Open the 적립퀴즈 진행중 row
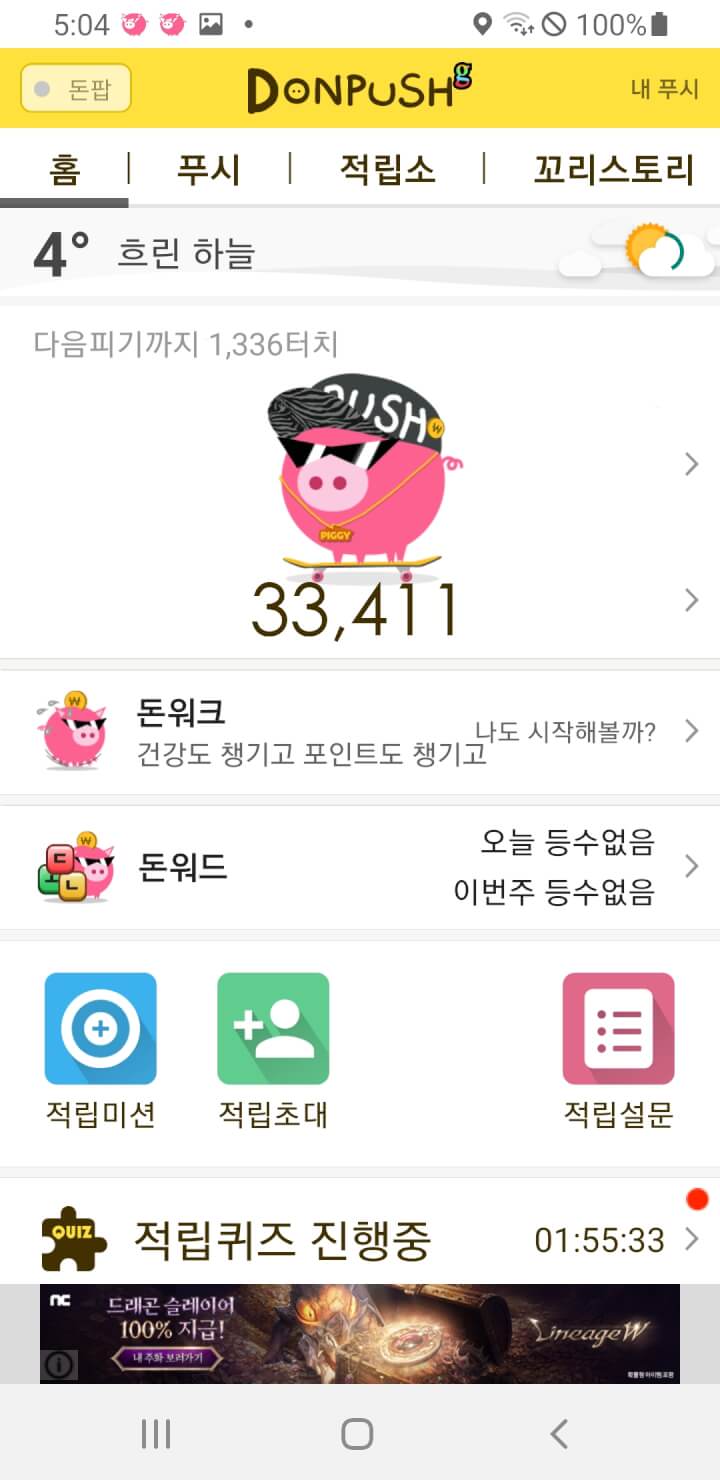The height and width of the screenshot is (1480, 720). (x=360, y=1240)
